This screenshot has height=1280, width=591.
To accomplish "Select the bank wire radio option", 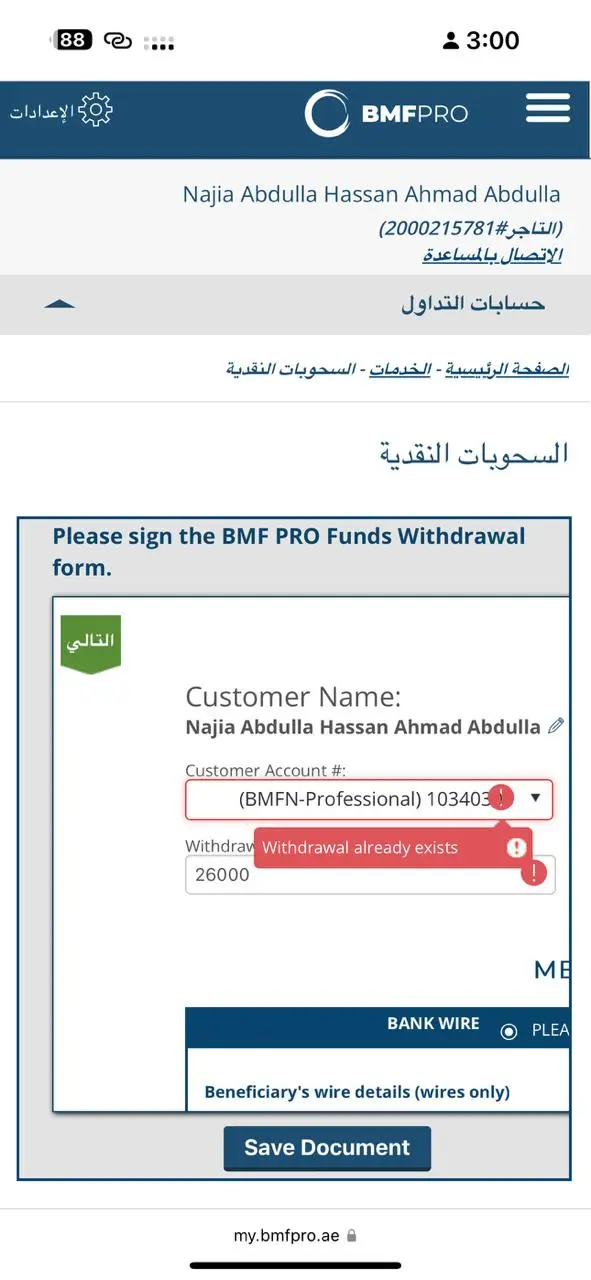I will pyautogui.click(x=509, y=1031).
